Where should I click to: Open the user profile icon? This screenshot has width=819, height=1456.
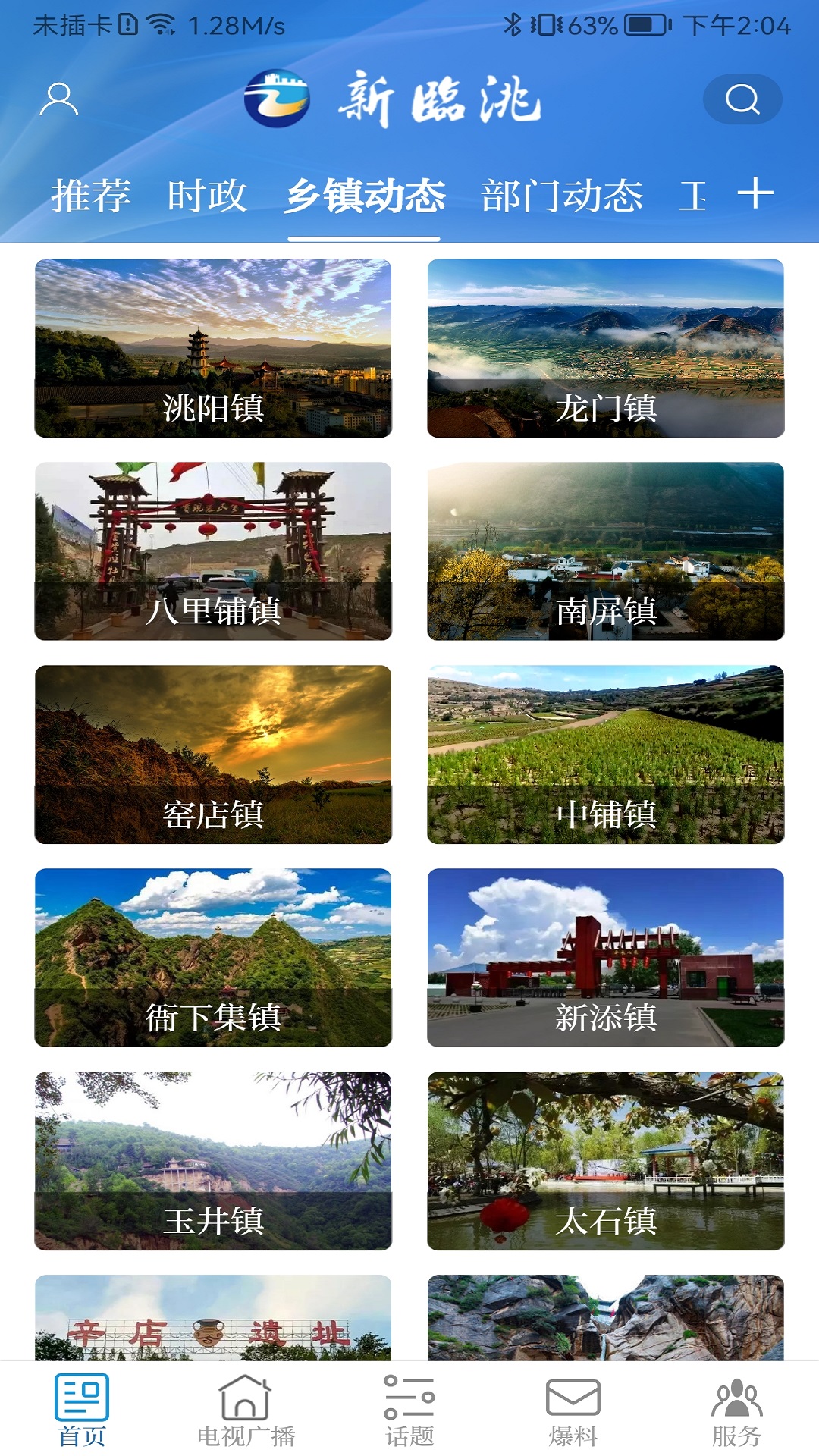(59, 99)
